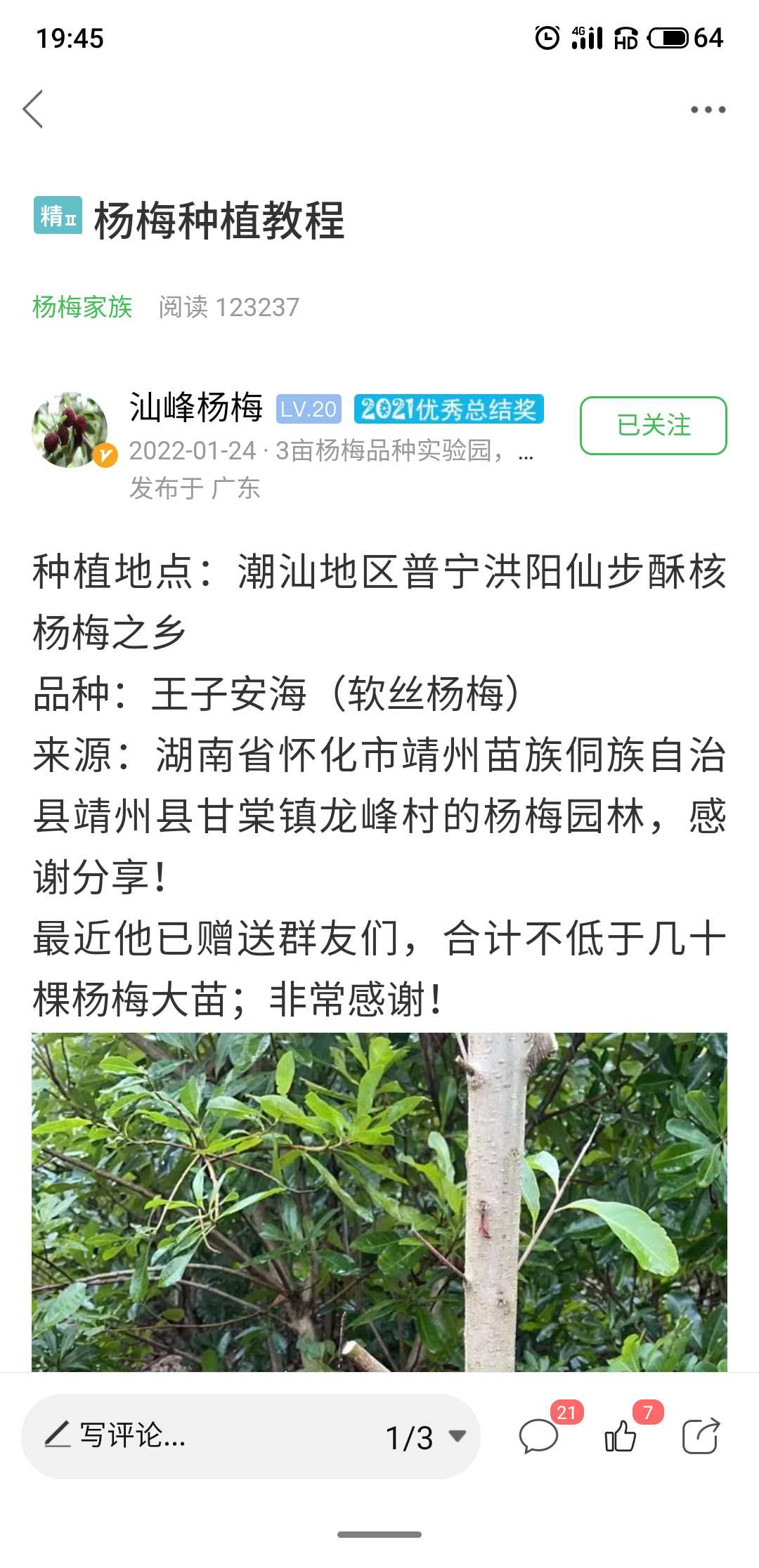
Task: View 汕峰杨梅's profile avatar
Action: (70, 429)
